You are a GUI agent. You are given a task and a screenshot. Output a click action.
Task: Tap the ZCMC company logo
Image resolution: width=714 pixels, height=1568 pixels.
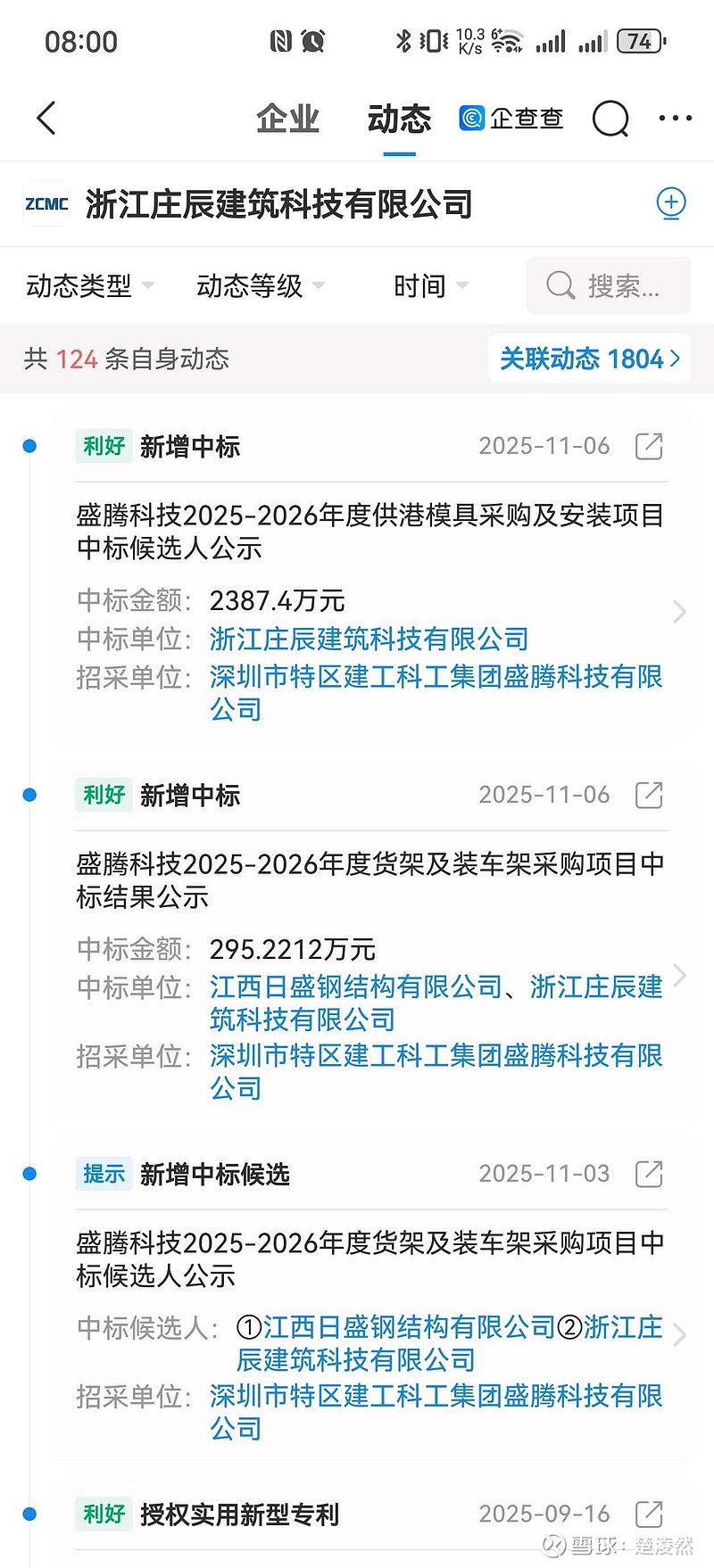pos(46,203)
